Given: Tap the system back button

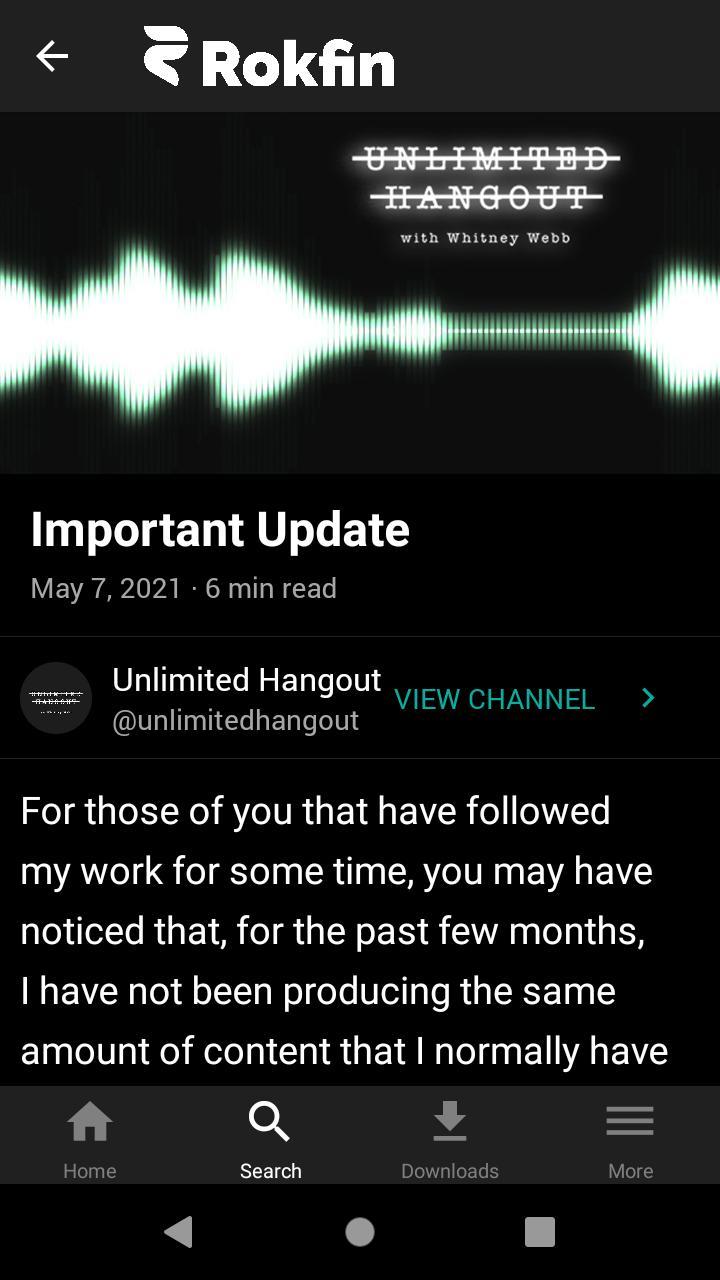Looking at the screenshot, I should pos(179,1232).
